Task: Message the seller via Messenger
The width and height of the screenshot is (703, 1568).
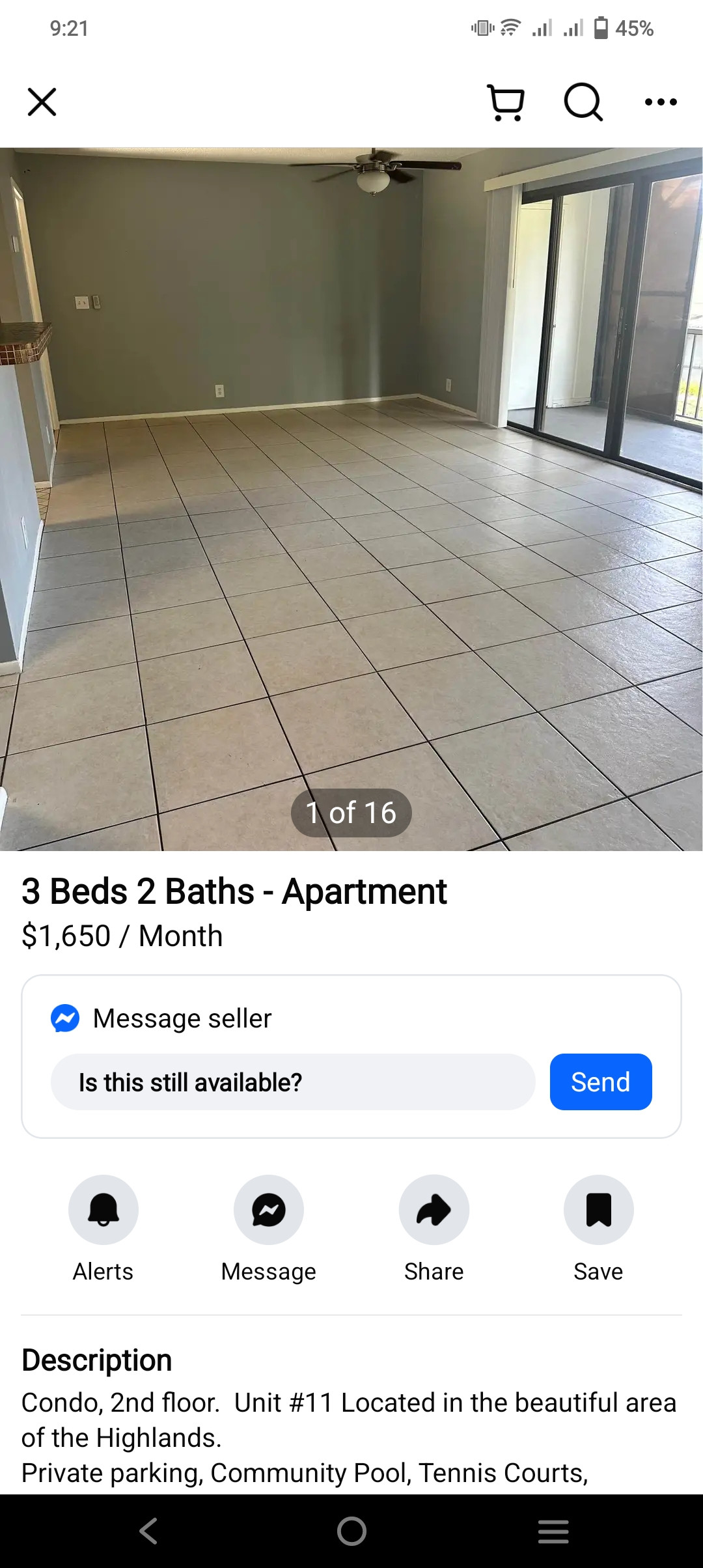Action: click(x=269, y=1210)
